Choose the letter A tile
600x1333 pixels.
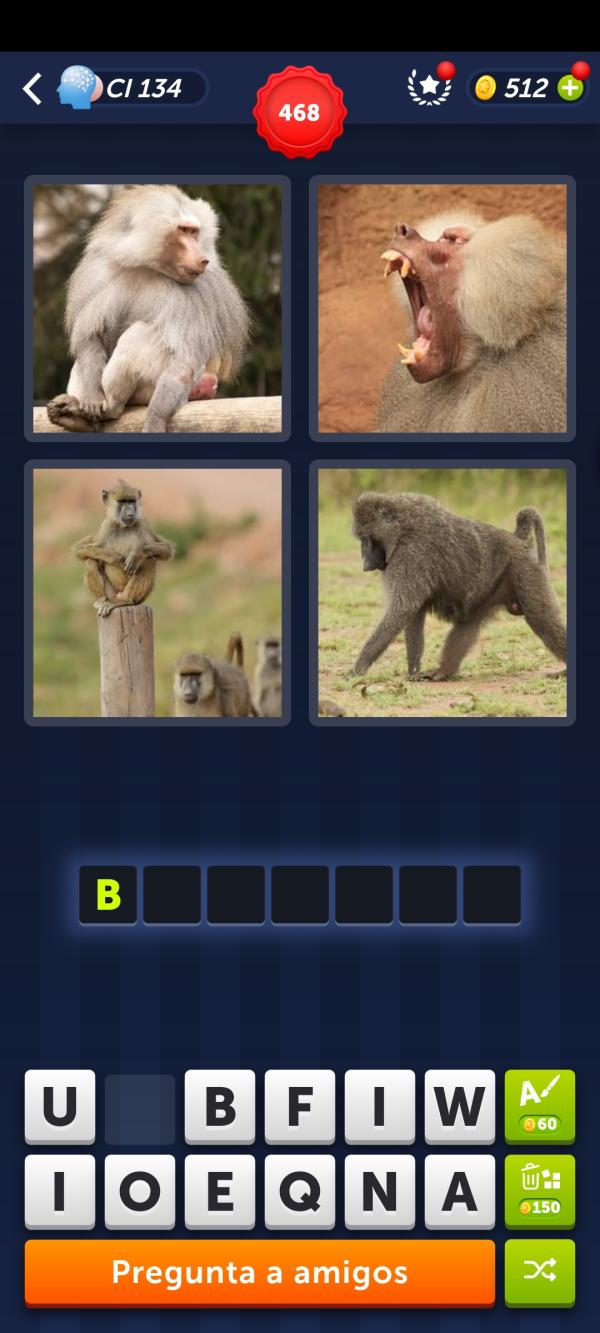(460, 1191)
